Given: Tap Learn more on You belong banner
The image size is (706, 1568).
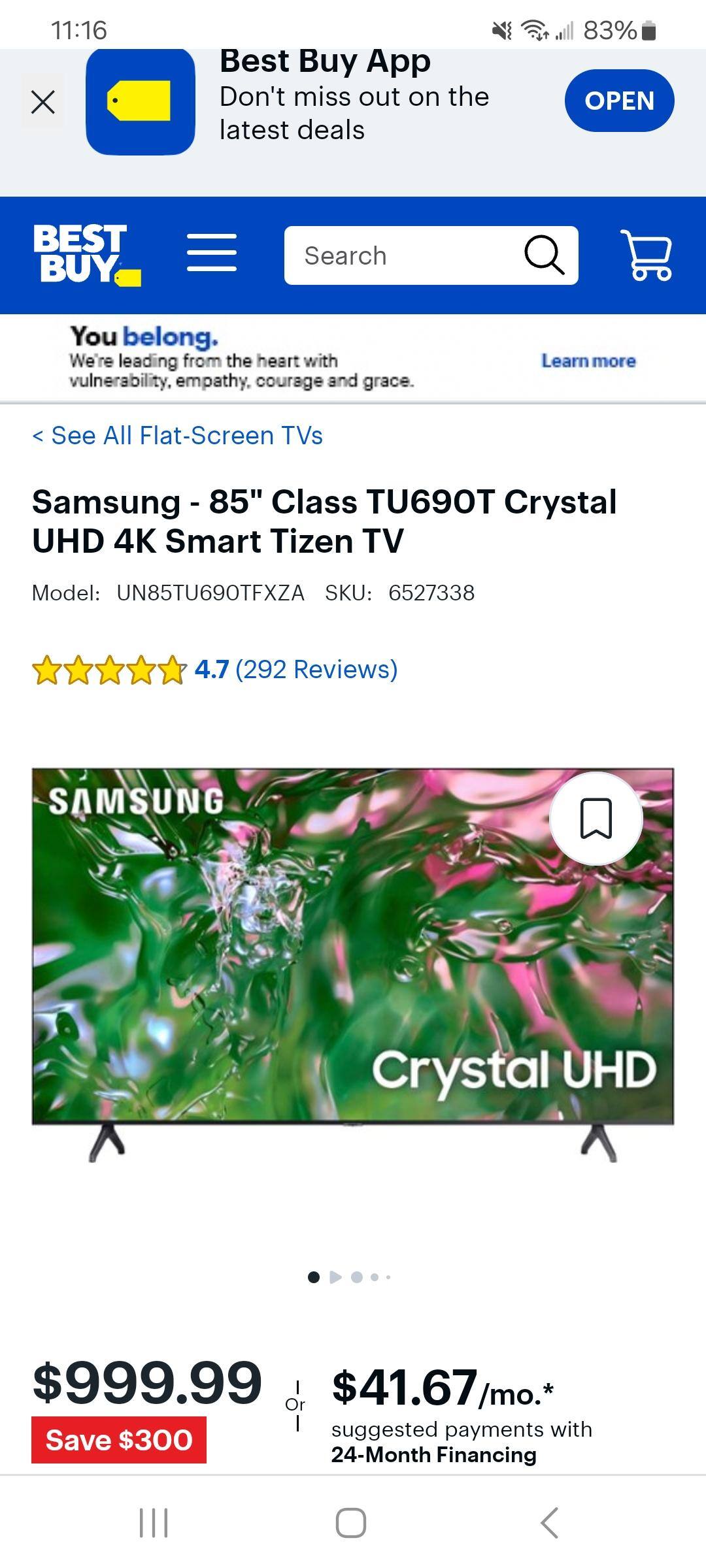Looking at the screenshot, I should 588,361.
